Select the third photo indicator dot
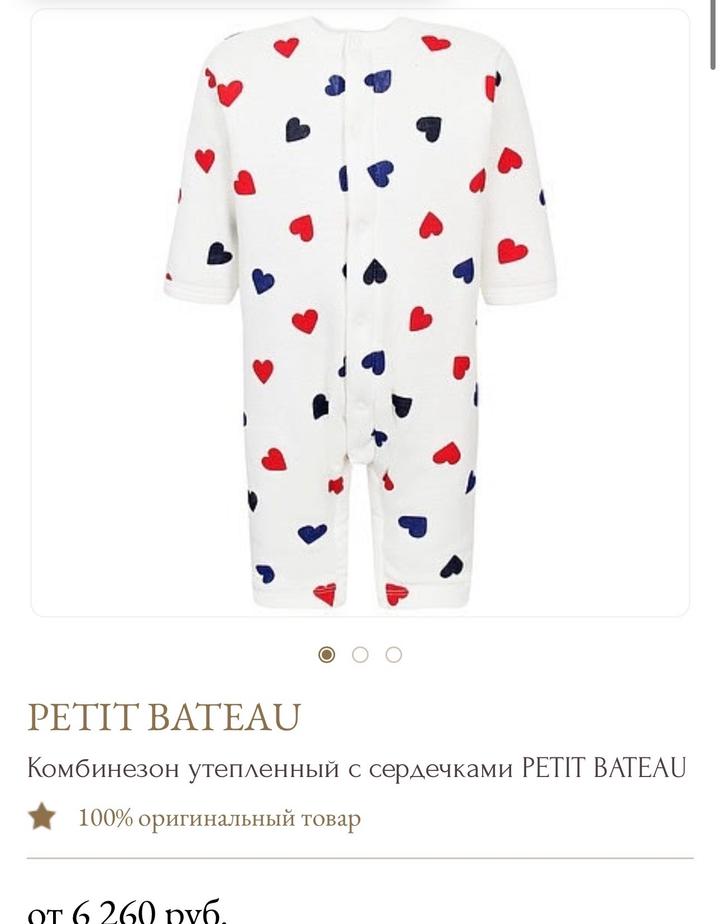Screen dimensions: 720x924 pos(394,655)
